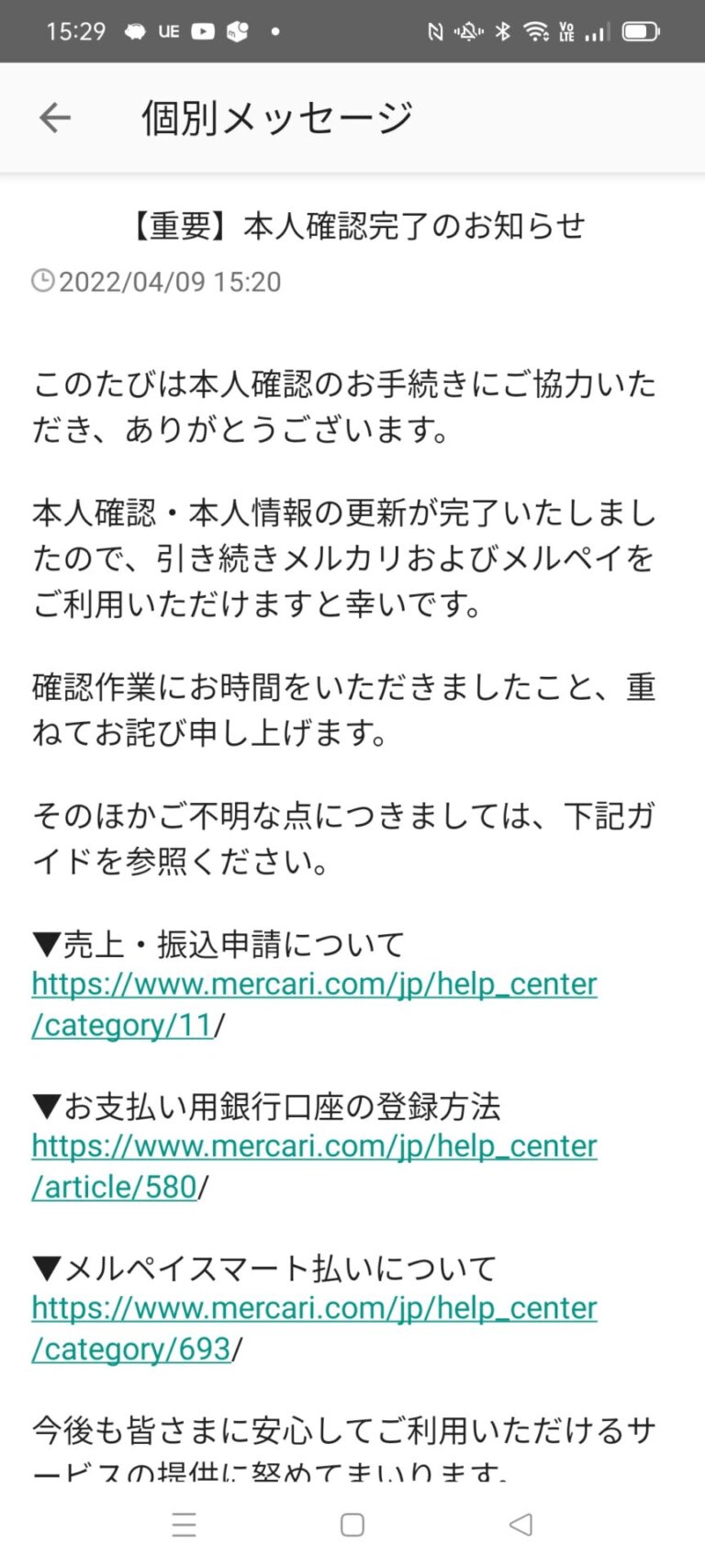Open the help_center article/580 link

314,1166
